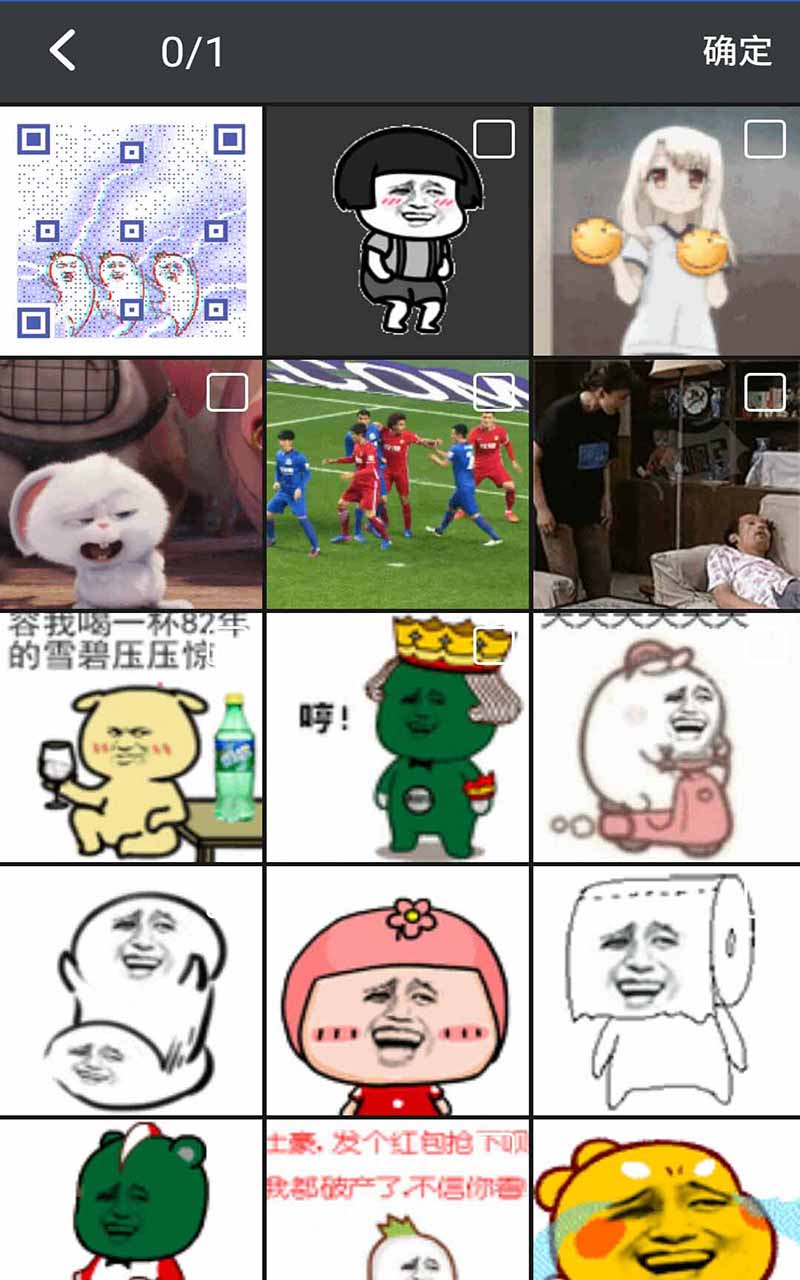
Task: Open the yellow bear with Sprite meme
Action: coord(131,738)
